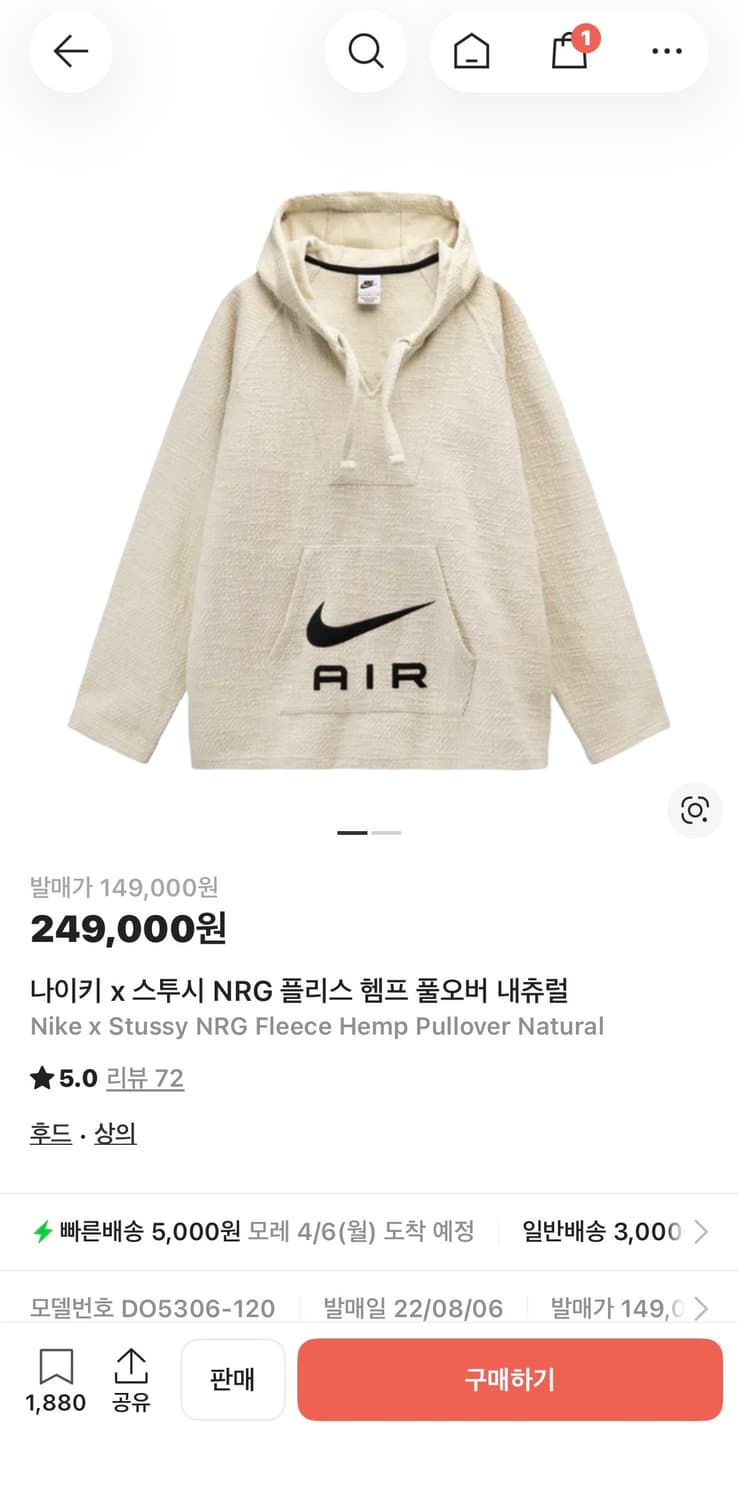738x1500 pixels.
Task: Open 리뷰 72 to read reviews
Action: coord(145,1078)
